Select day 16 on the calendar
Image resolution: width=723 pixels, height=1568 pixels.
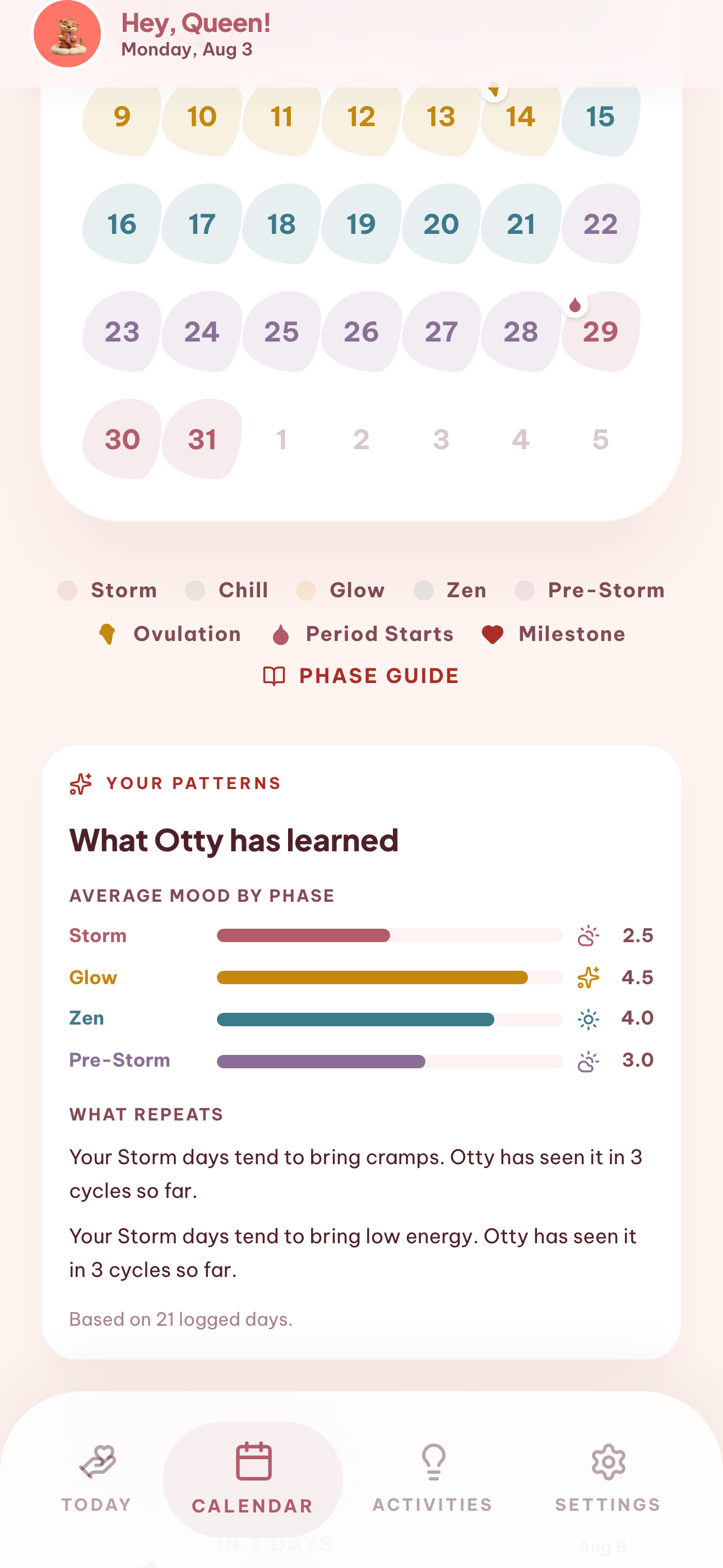pos(122,224)
